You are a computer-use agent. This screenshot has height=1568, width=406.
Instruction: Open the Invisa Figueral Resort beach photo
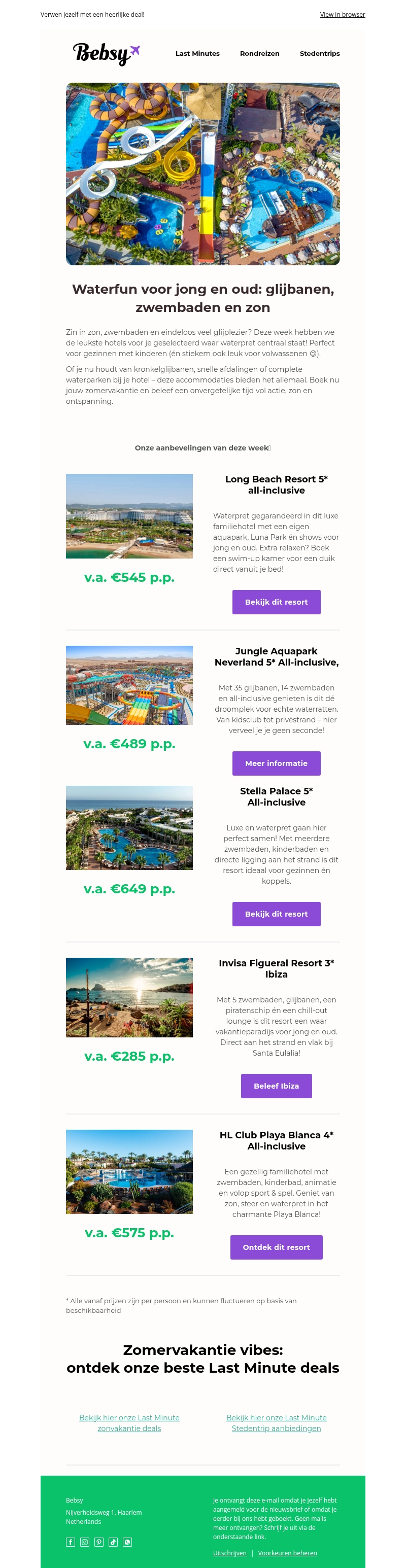click(129, 997)
